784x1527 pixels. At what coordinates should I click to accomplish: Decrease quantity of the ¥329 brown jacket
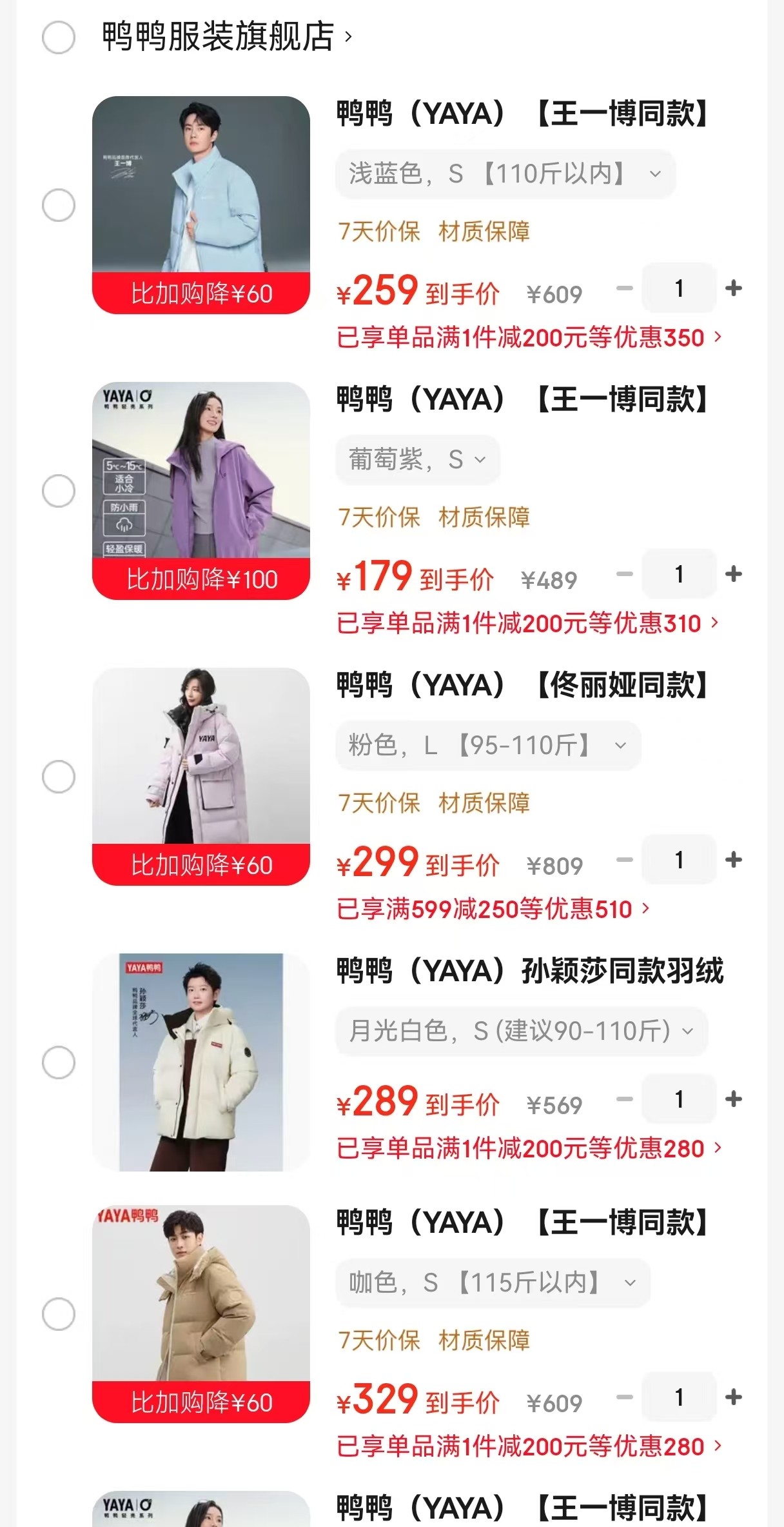pos(624,1397)
